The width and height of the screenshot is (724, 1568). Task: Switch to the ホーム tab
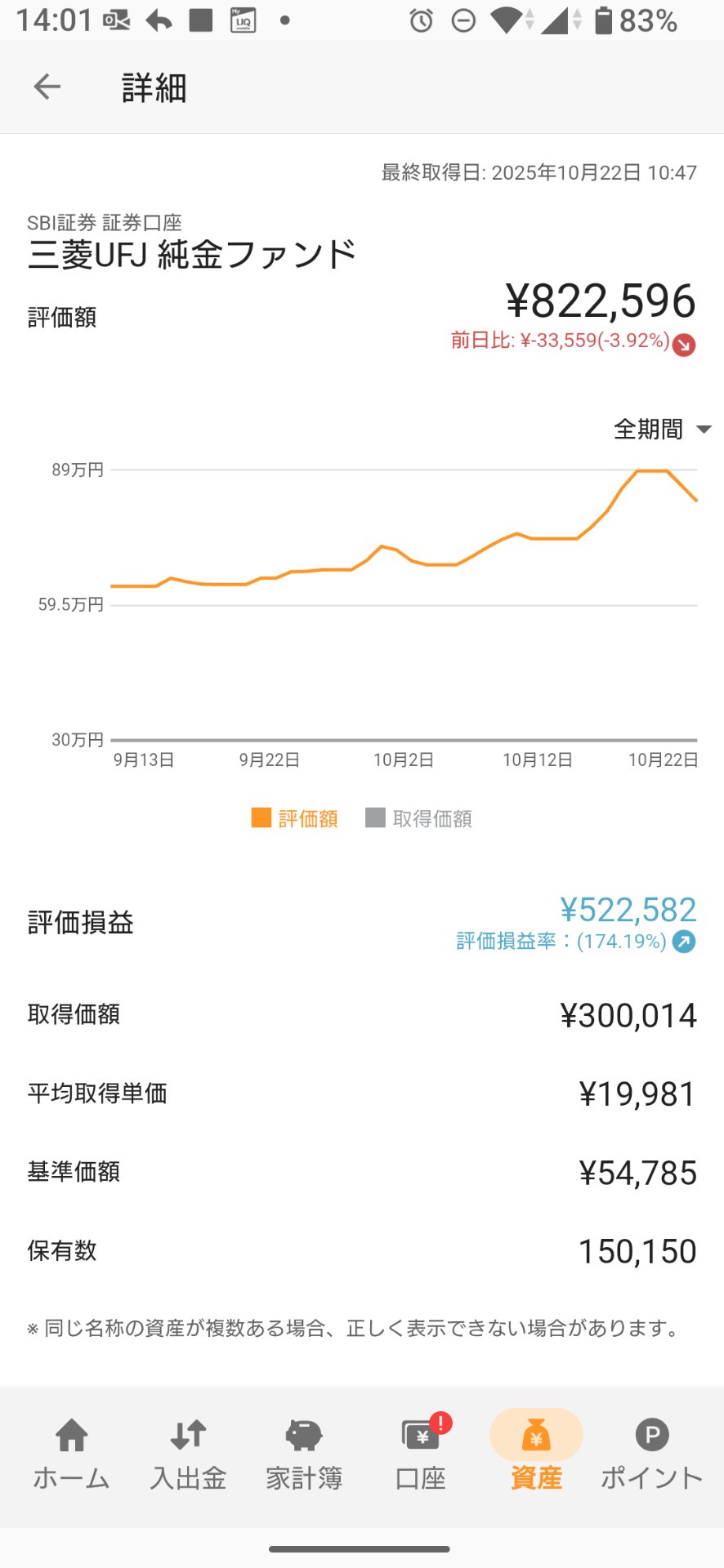coord(72,1454)
